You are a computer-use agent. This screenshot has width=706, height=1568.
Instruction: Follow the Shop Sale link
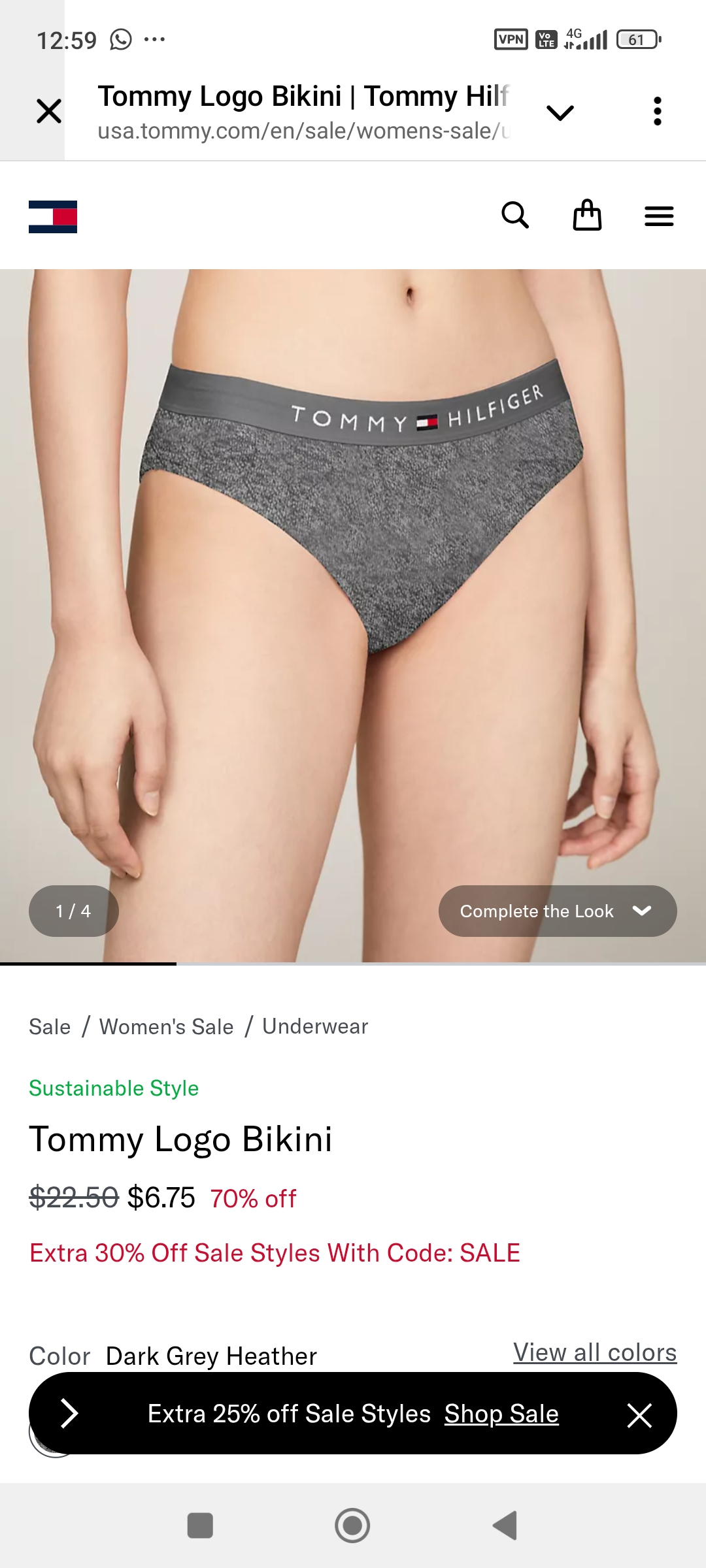(501, 1414)
